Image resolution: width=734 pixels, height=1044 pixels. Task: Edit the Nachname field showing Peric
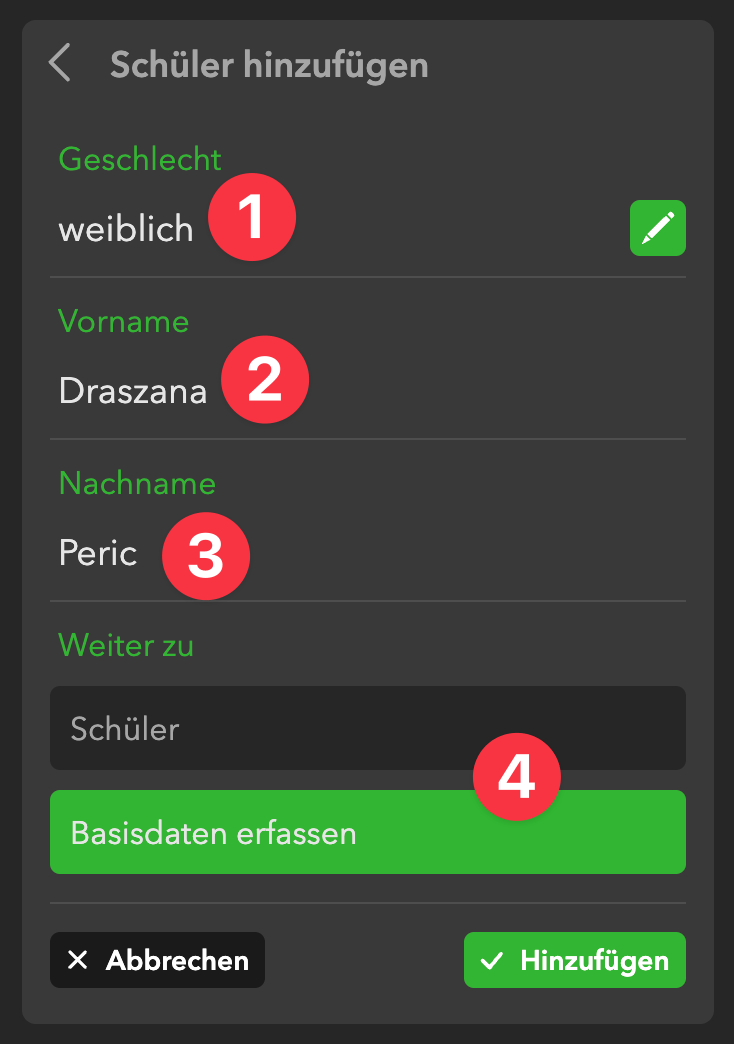[98, 552]
